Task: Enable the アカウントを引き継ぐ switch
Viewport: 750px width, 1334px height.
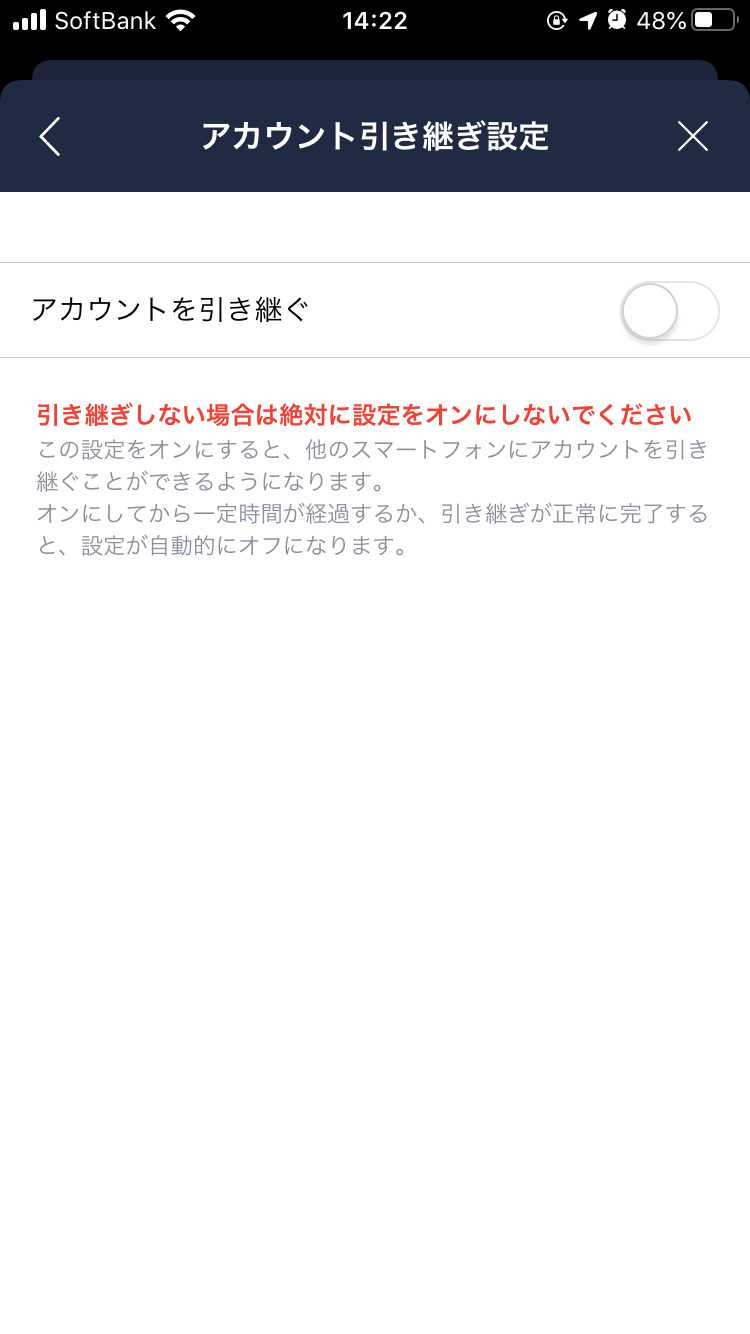Action: [x=669, y=311]
